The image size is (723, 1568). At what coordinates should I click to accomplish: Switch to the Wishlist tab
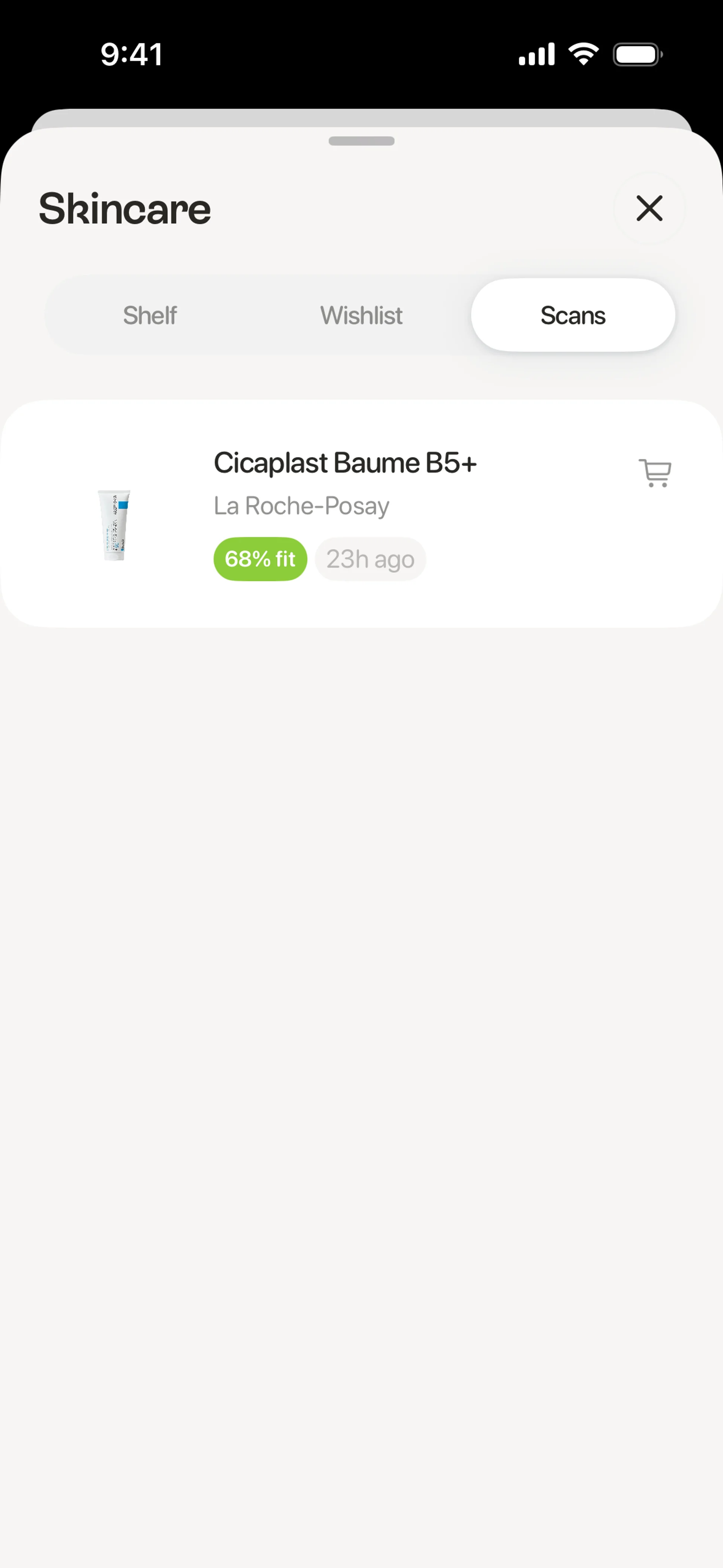point(361,315)
